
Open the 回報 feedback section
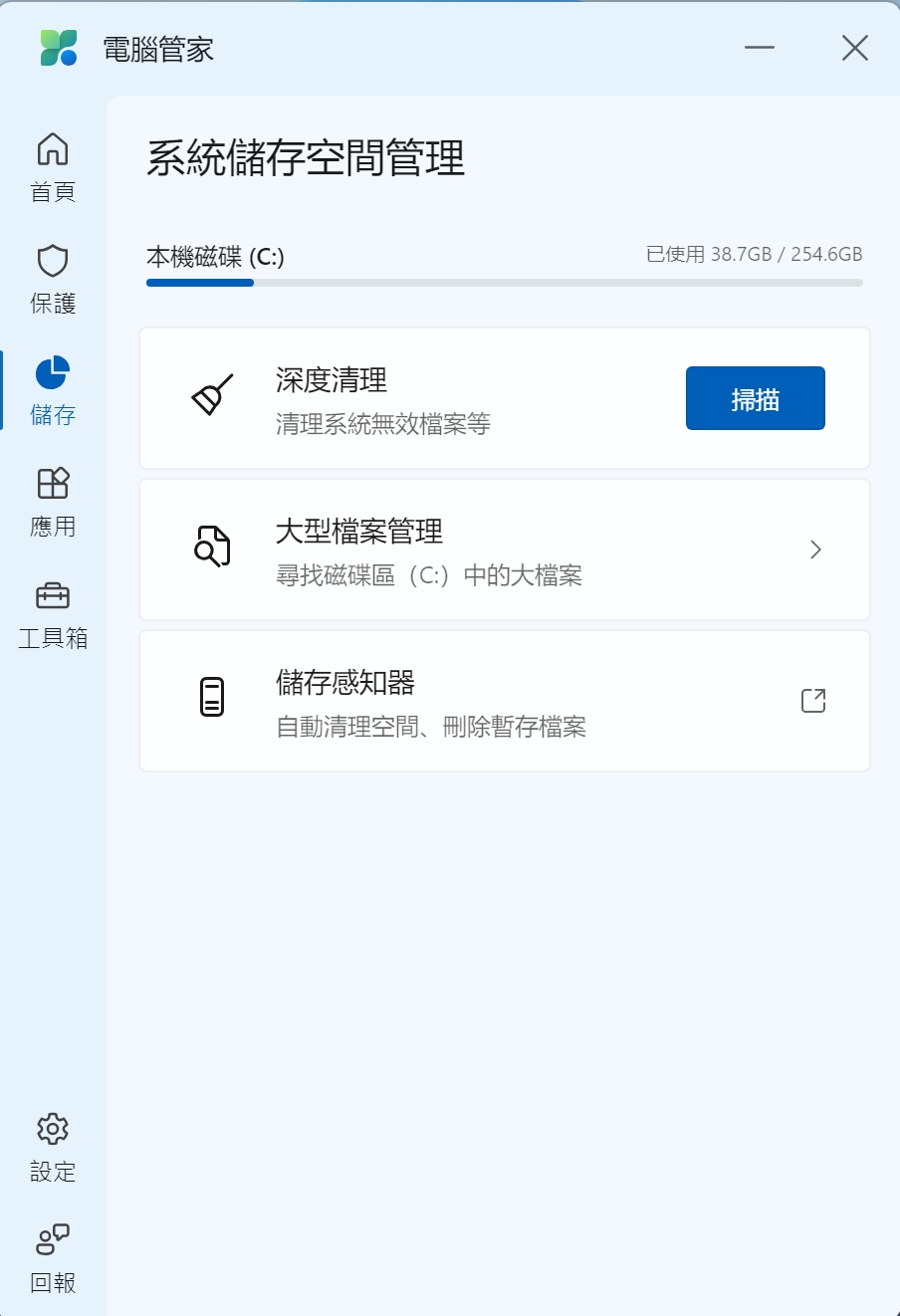tap(53, 1258)
